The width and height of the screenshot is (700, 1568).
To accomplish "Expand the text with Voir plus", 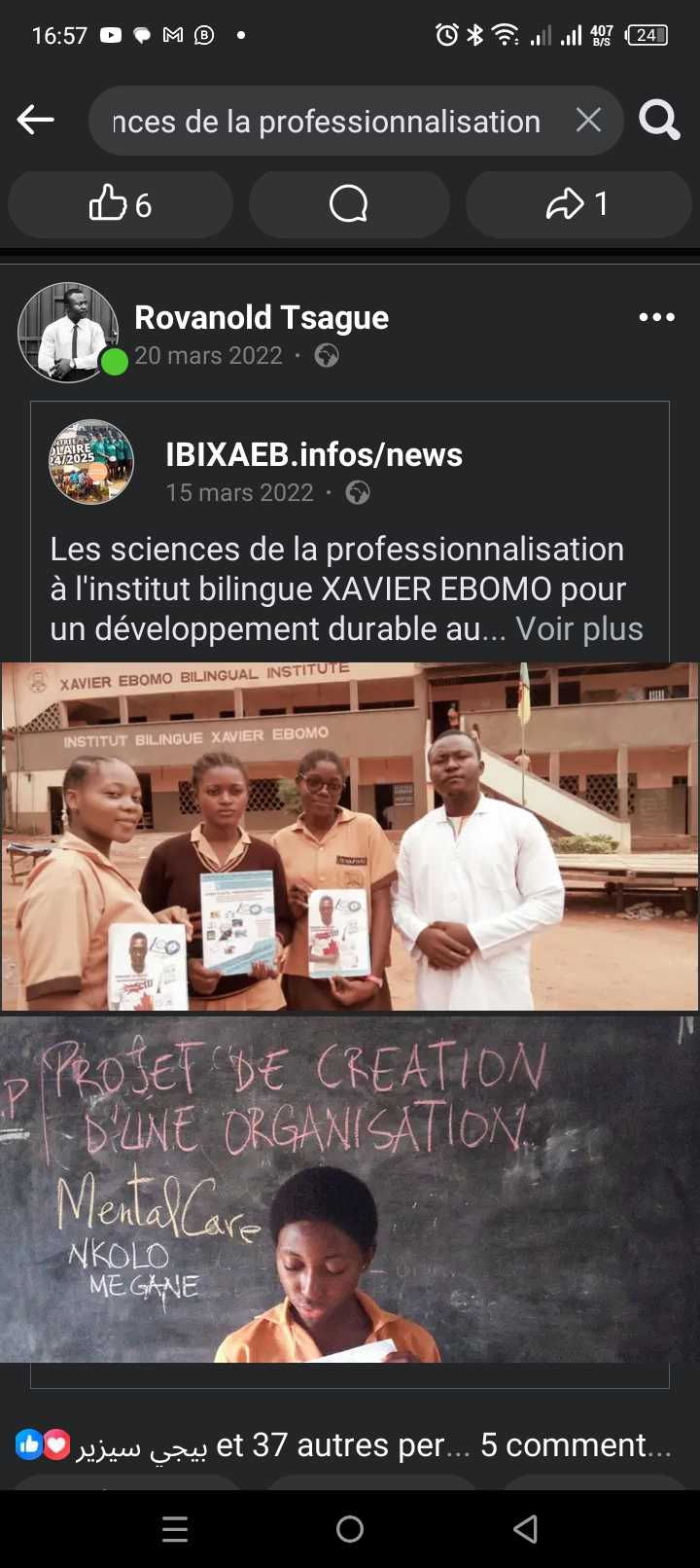I will click(x=579, y=629).
